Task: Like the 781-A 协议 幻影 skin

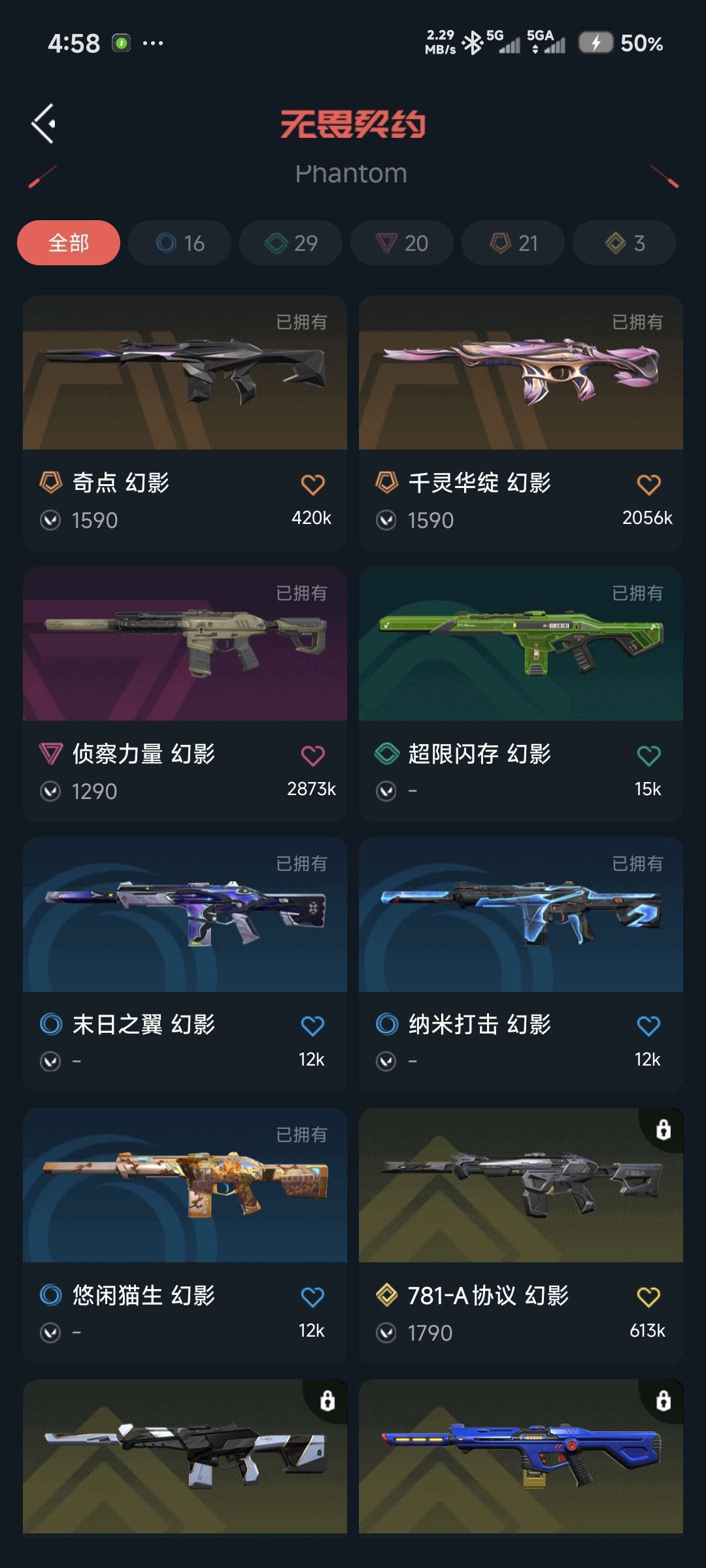Action: [648, 1298]
